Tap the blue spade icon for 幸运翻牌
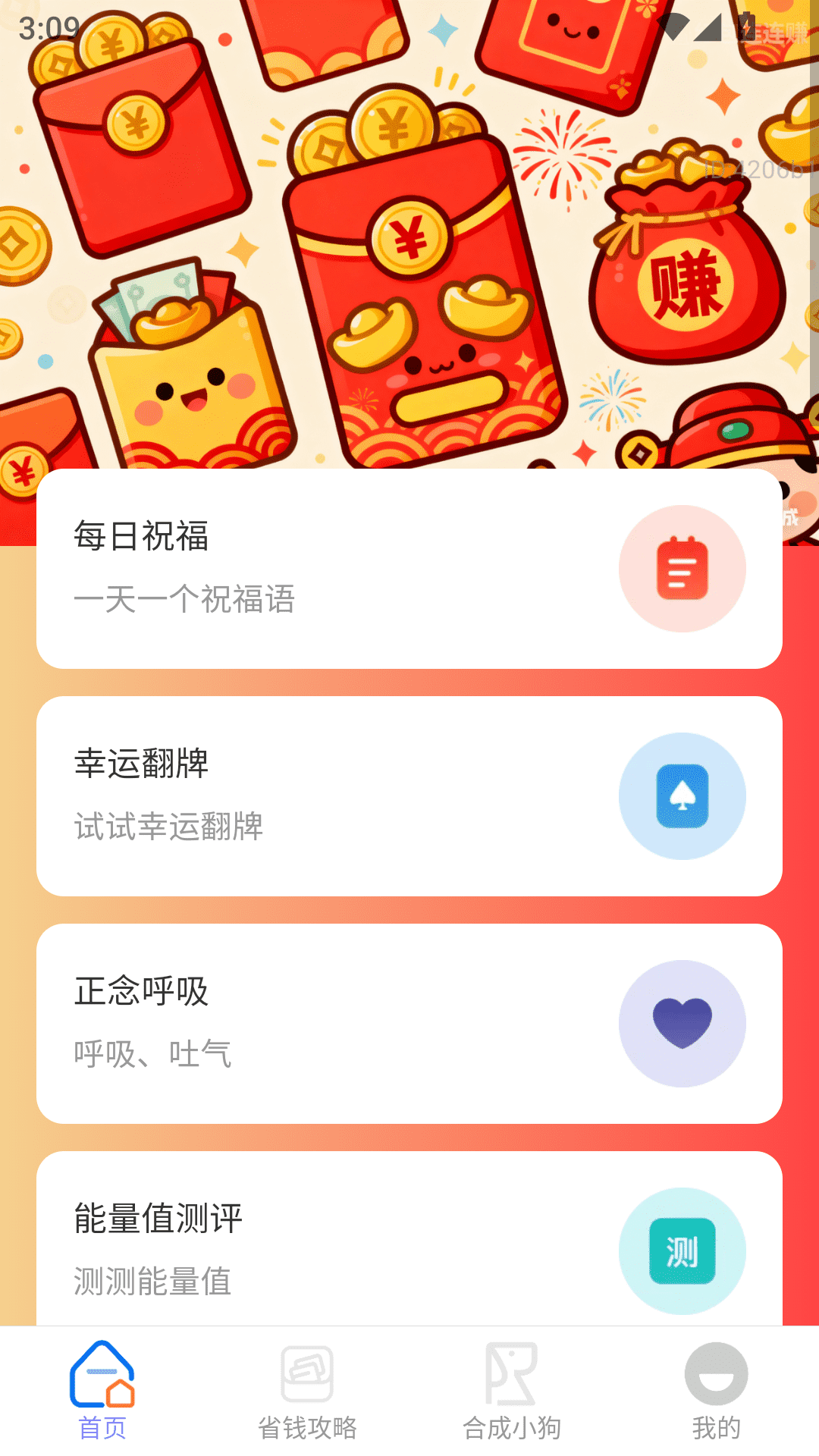The height and width of the screenshot is (1456, 819). pyautogui.click(x=682, y=795)
